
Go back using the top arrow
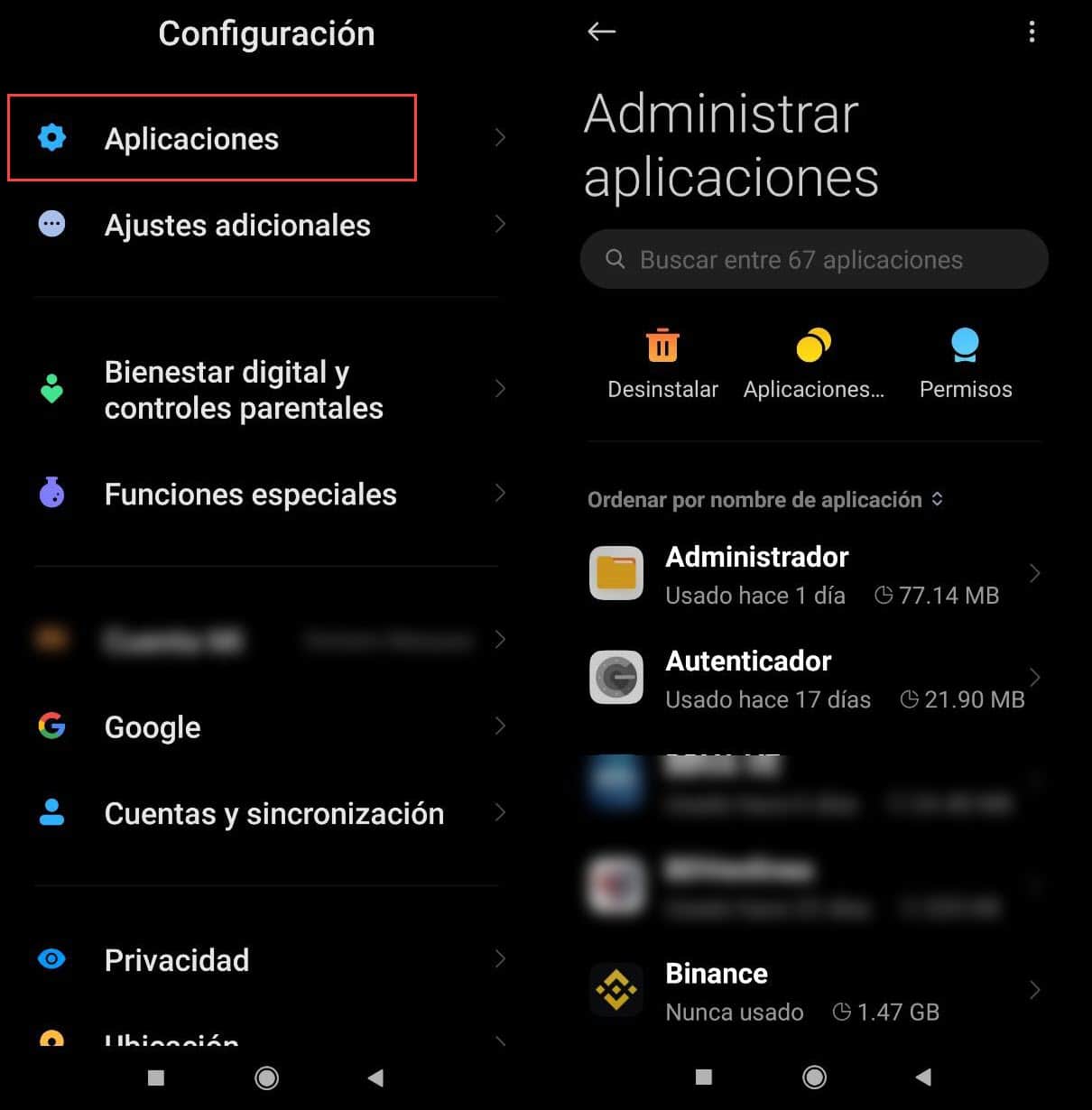pyautogui.click(x=601, y=32)
